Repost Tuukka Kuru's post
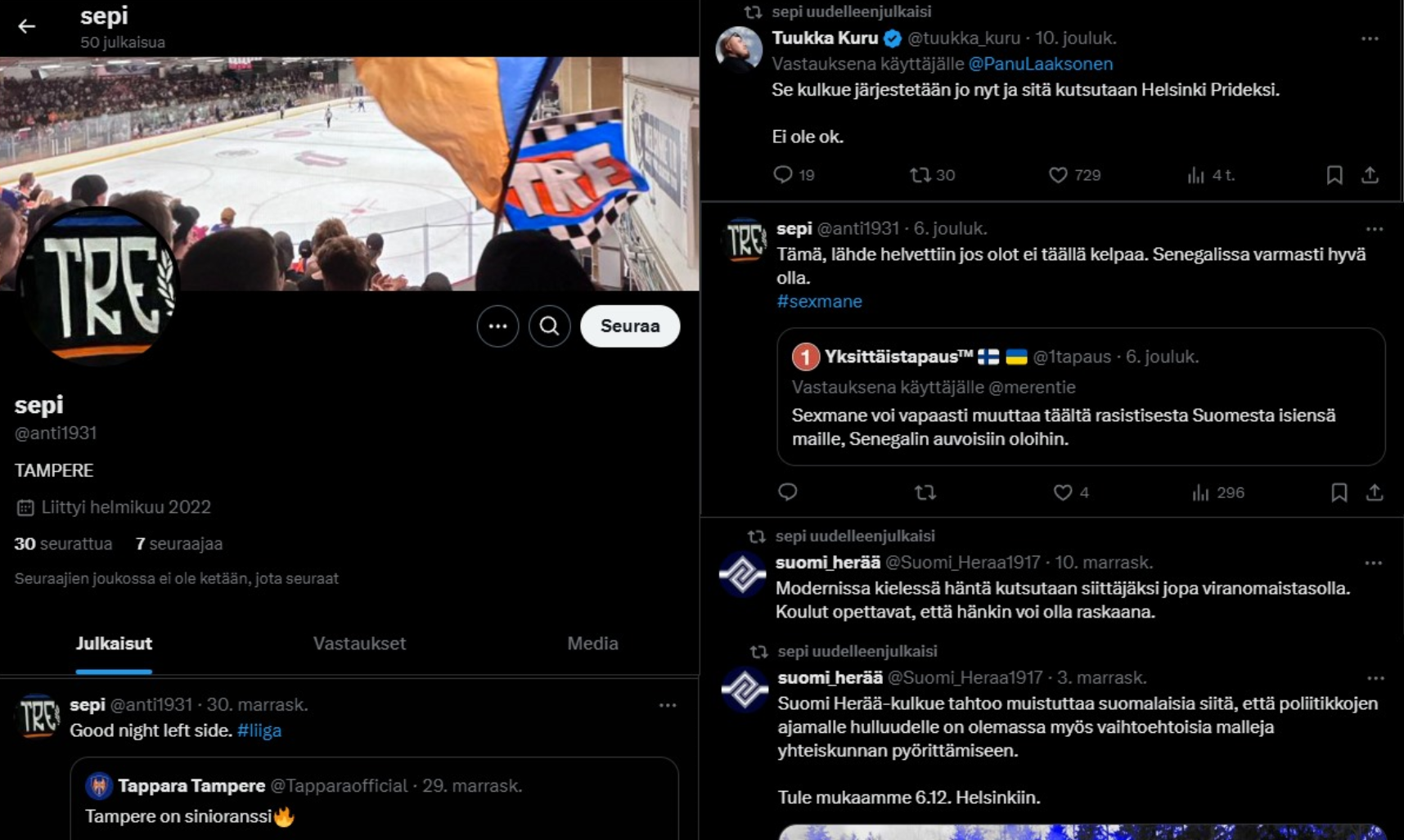Screen dimensions: 1404x840 (920, 175)
